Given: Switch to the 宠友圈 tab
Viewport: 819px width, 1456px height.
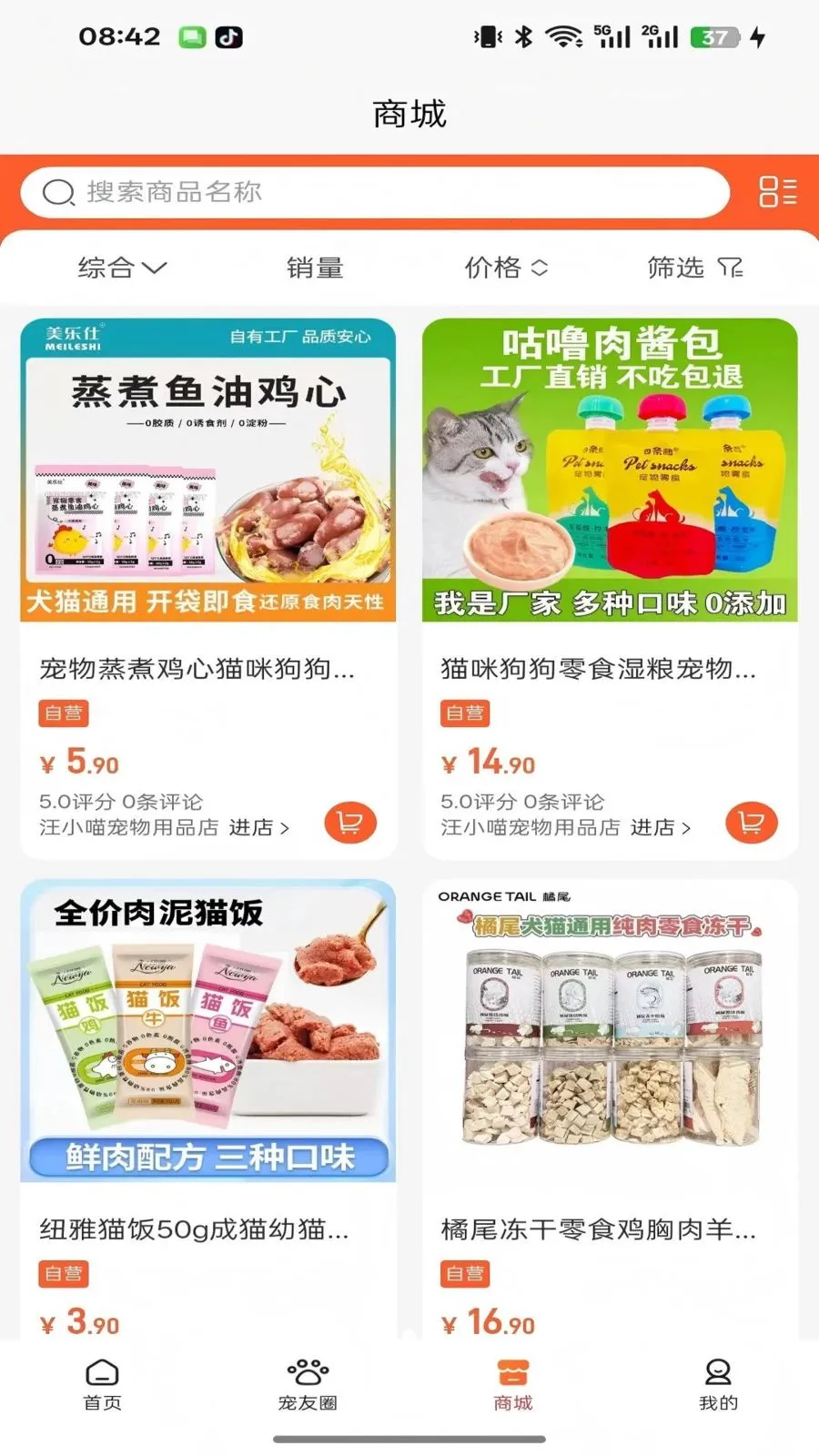Looking at the screenshot, I should [308, 1384].
